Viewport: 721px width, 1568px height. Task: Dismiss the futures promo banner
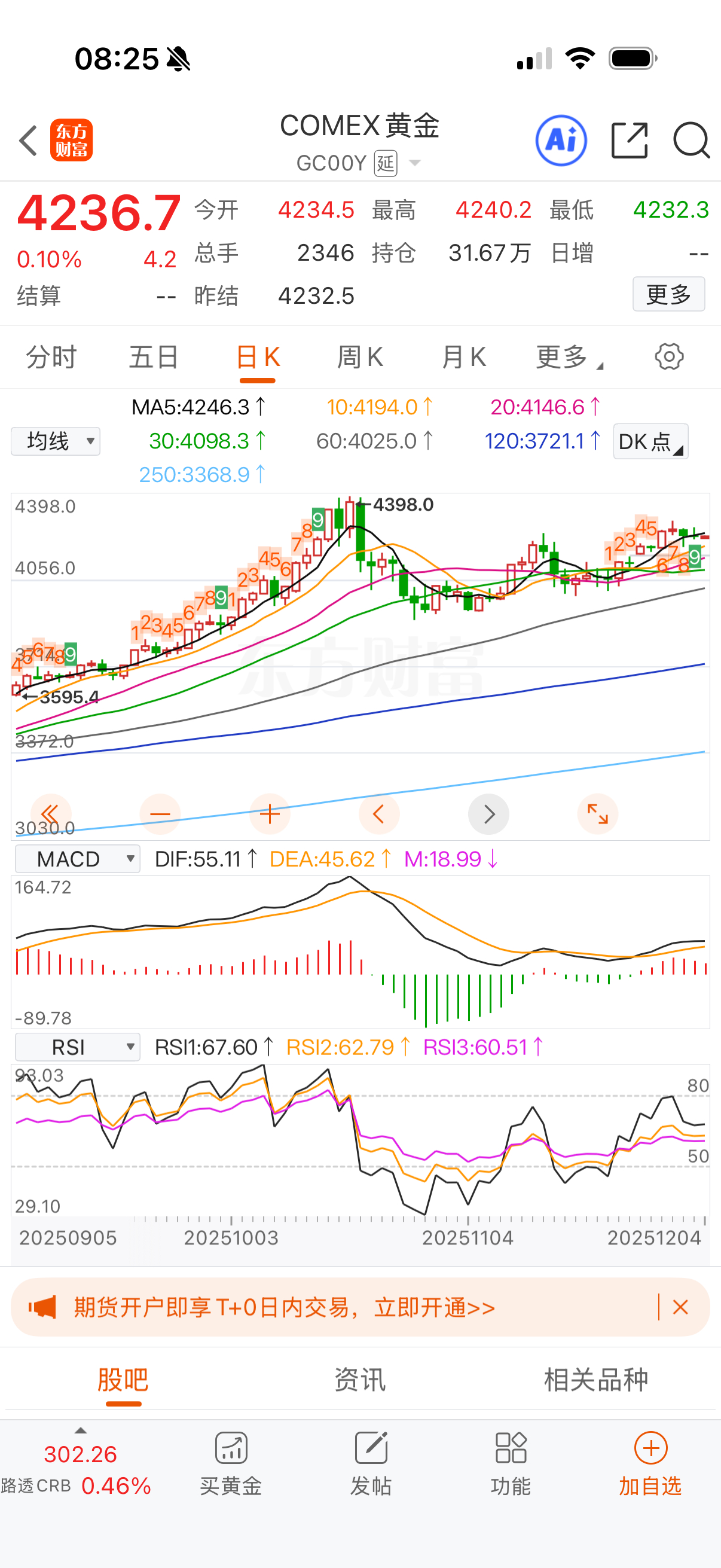tap(680, 1307)
